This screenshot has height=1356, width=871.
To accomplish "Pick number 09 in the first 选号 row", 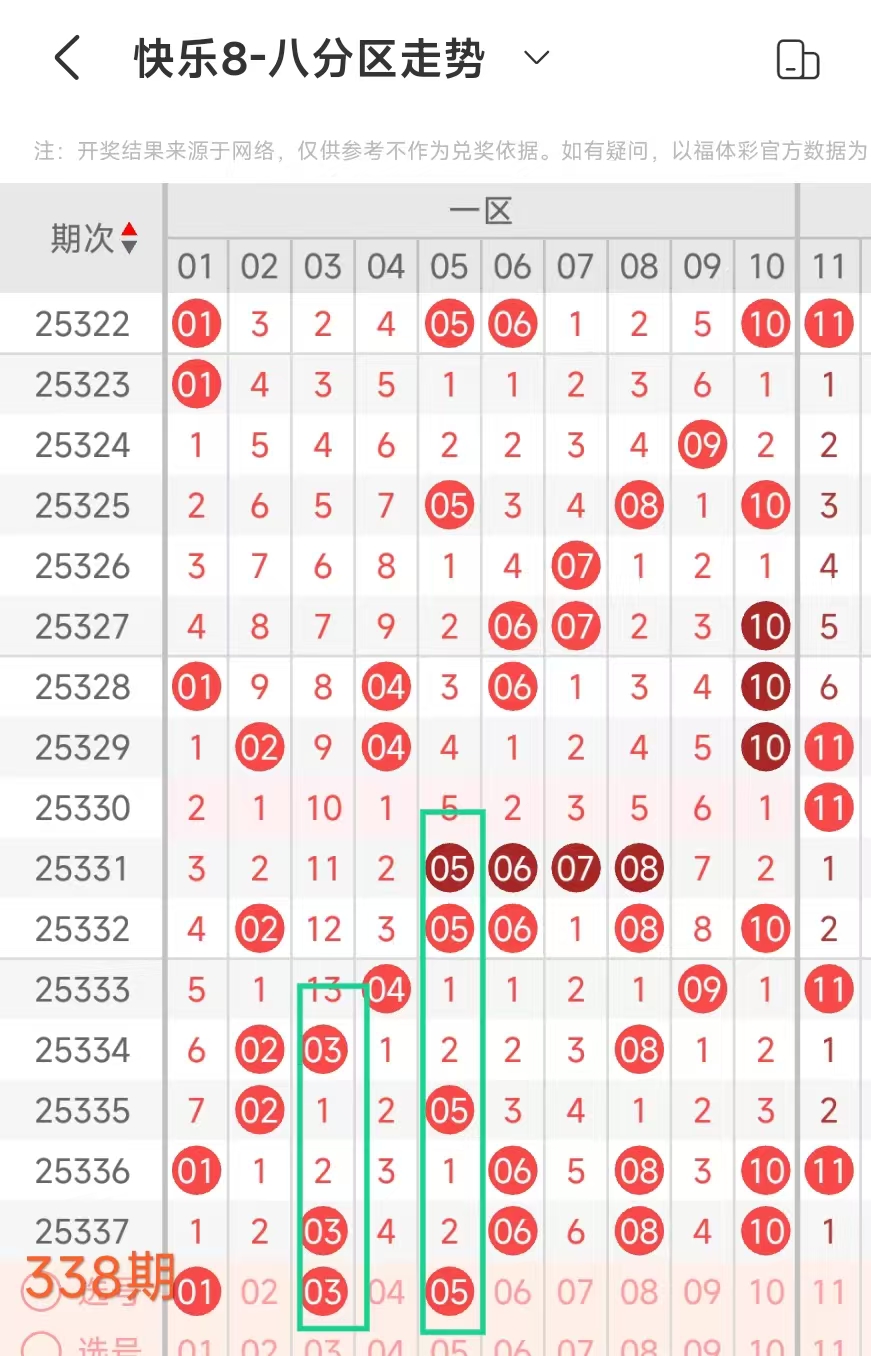I will click(x=702, y=1292).
